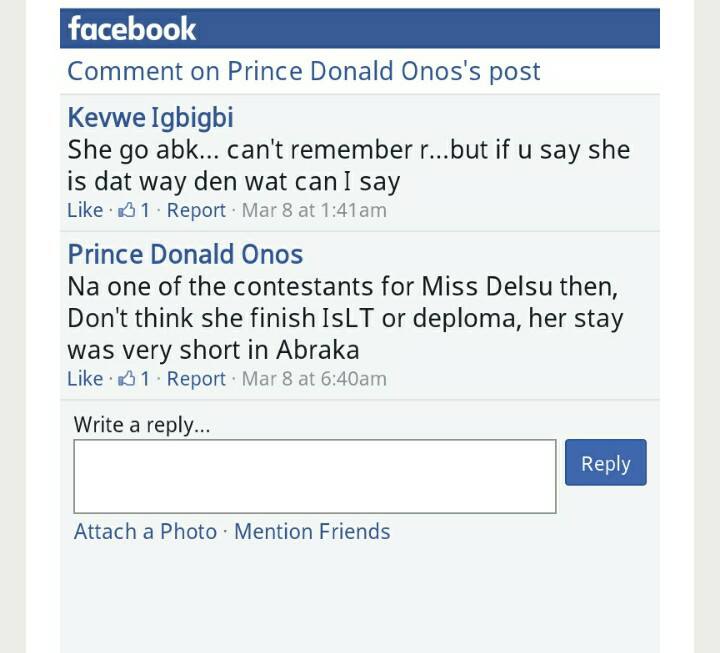This screenshot has width=720, height=653.
Task: Tap Attach a Photo link
Action: (x=145, y=531)
